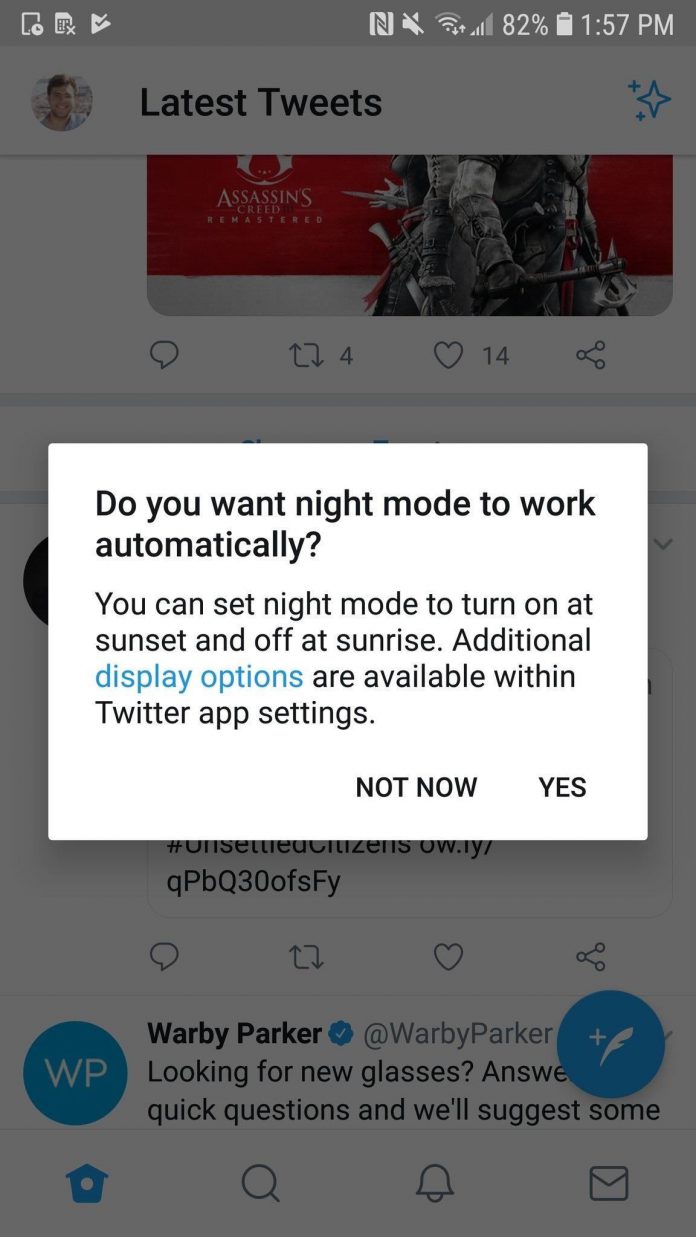The width and height of the screenshot is (696, 1237).
Task: Share the tweet with the ow.ly link
Action: pyautogui.click(x=590, y=957)
